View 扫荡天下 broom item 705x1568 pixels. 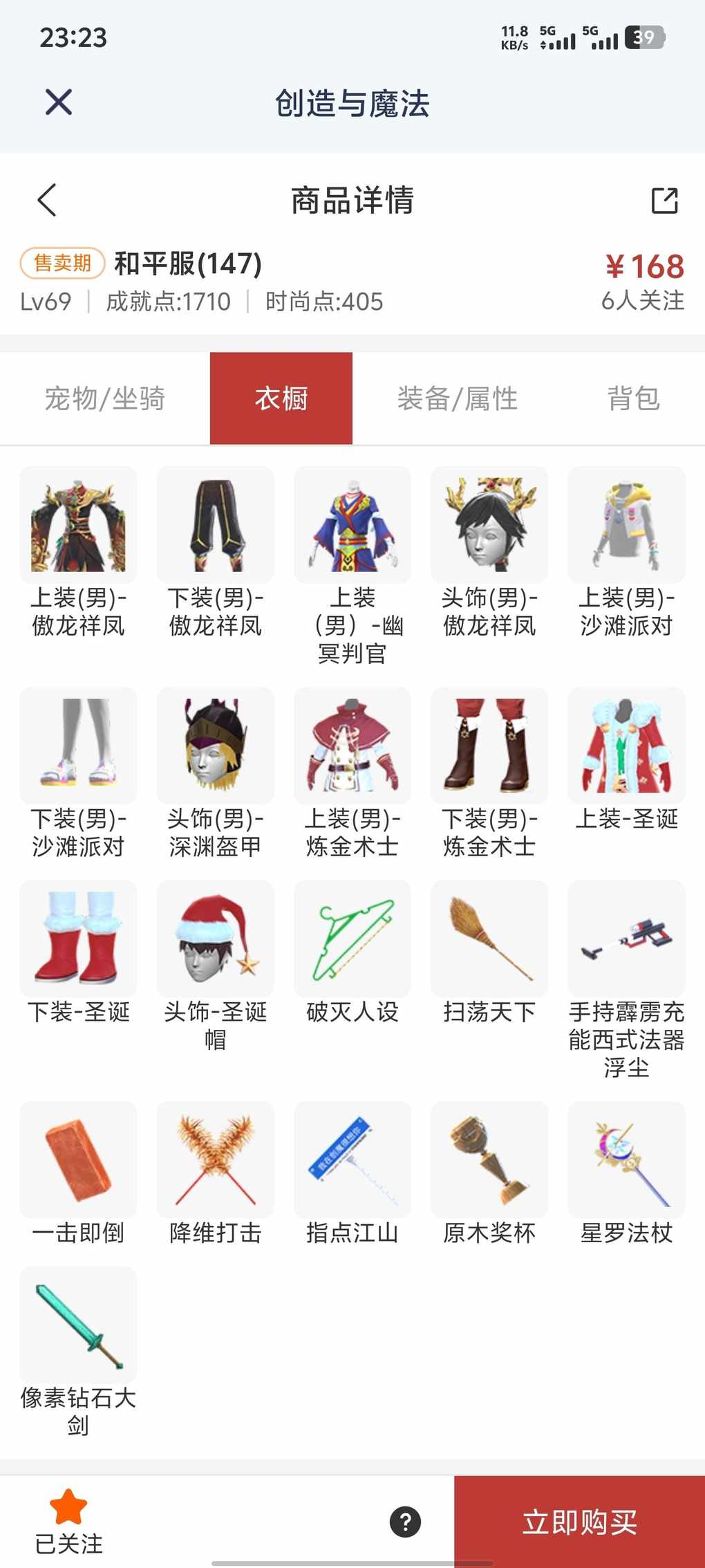point(489,939)
